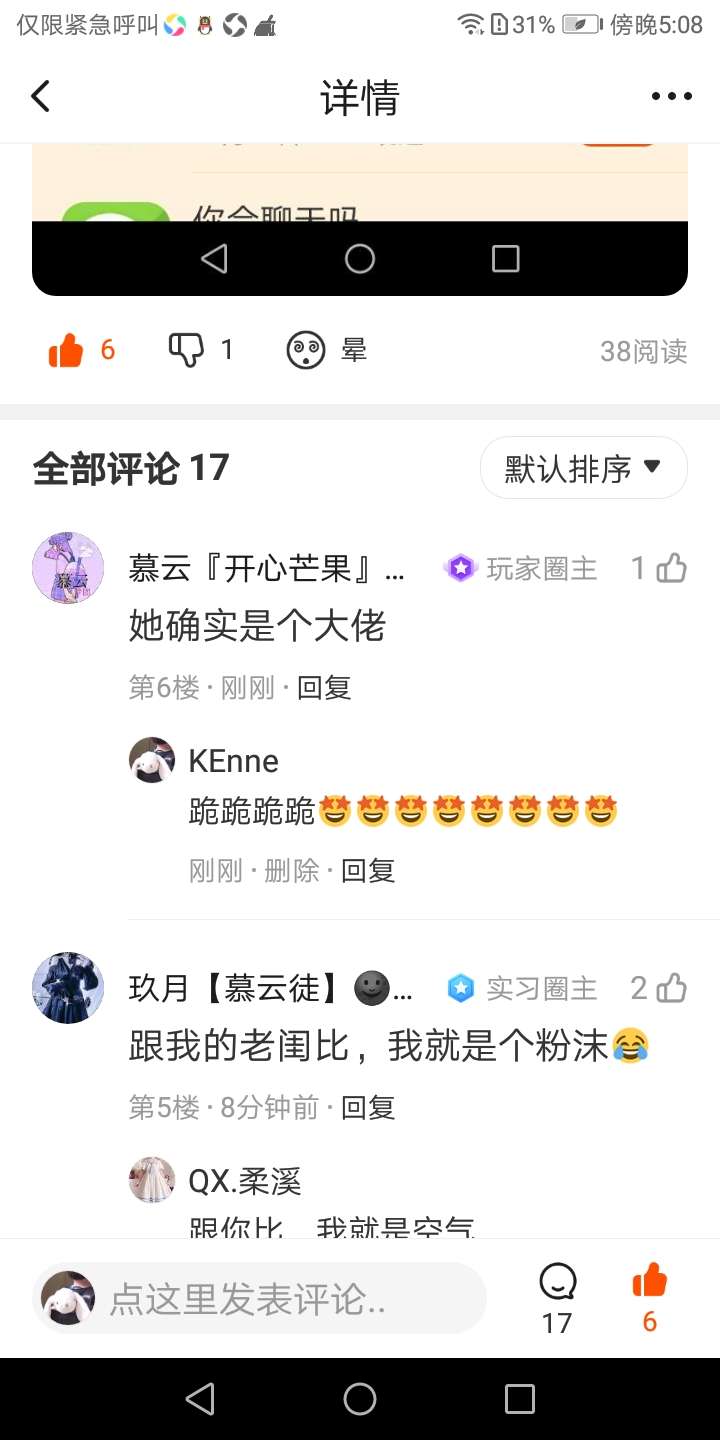Open comments via the bubble icon showing 17
The width and height of the screenshot is (720, 1440).
point(557,1283)
